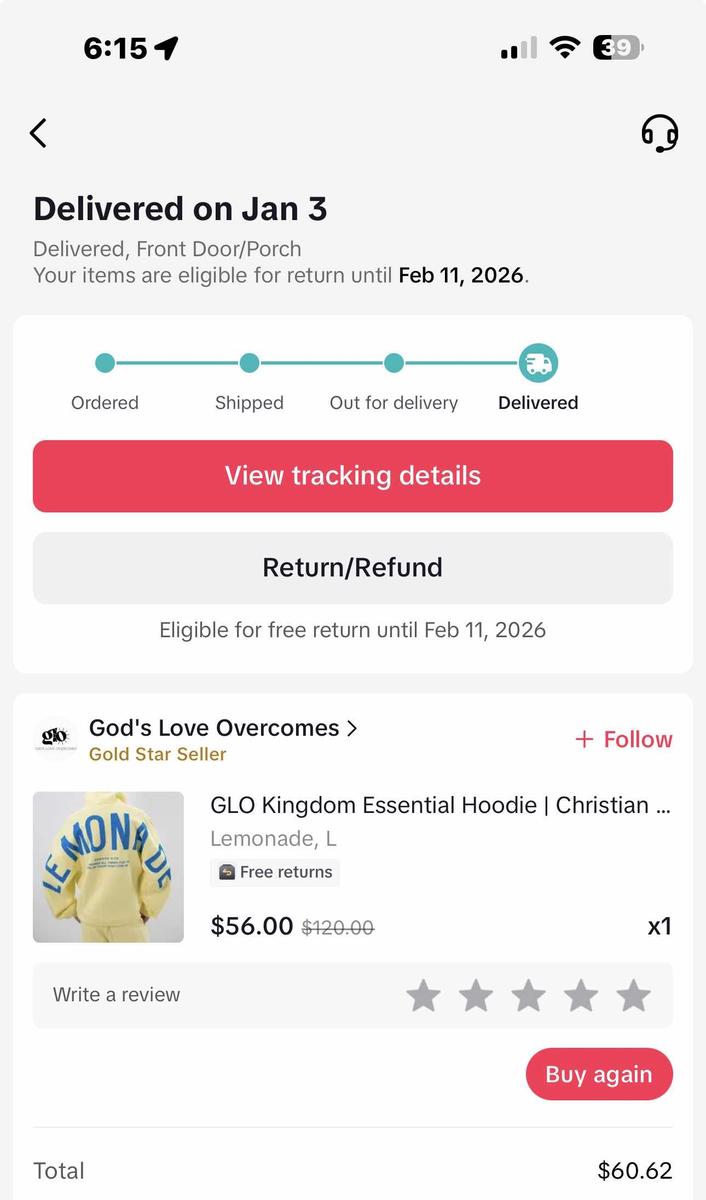Image resolution: width=706 pixels, height=1200 pixels.
Task: Rate the hoodie five stars
Action: tap(633, 995)
